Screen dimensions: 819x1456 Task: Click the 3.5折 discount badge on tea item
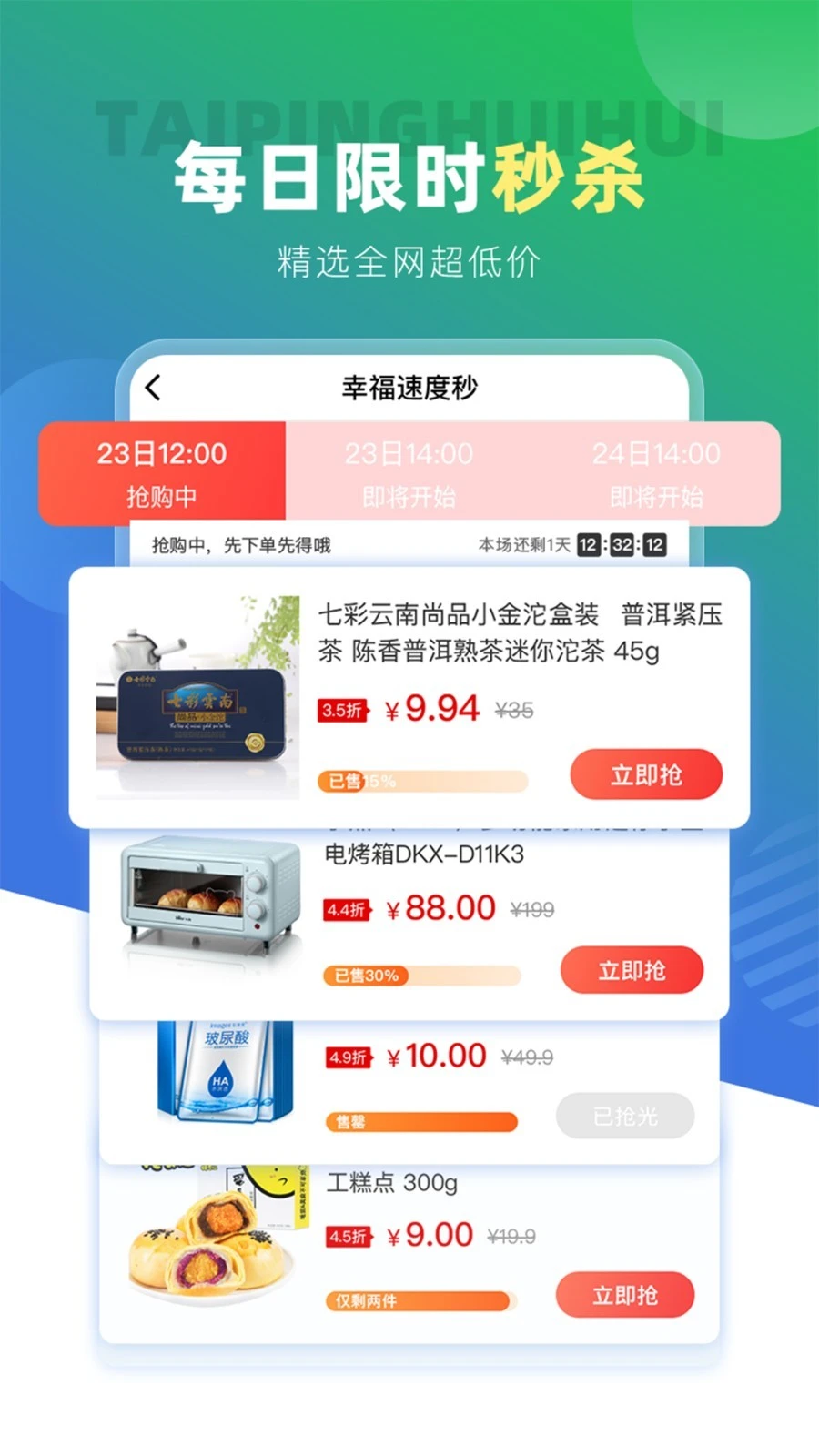344,709
